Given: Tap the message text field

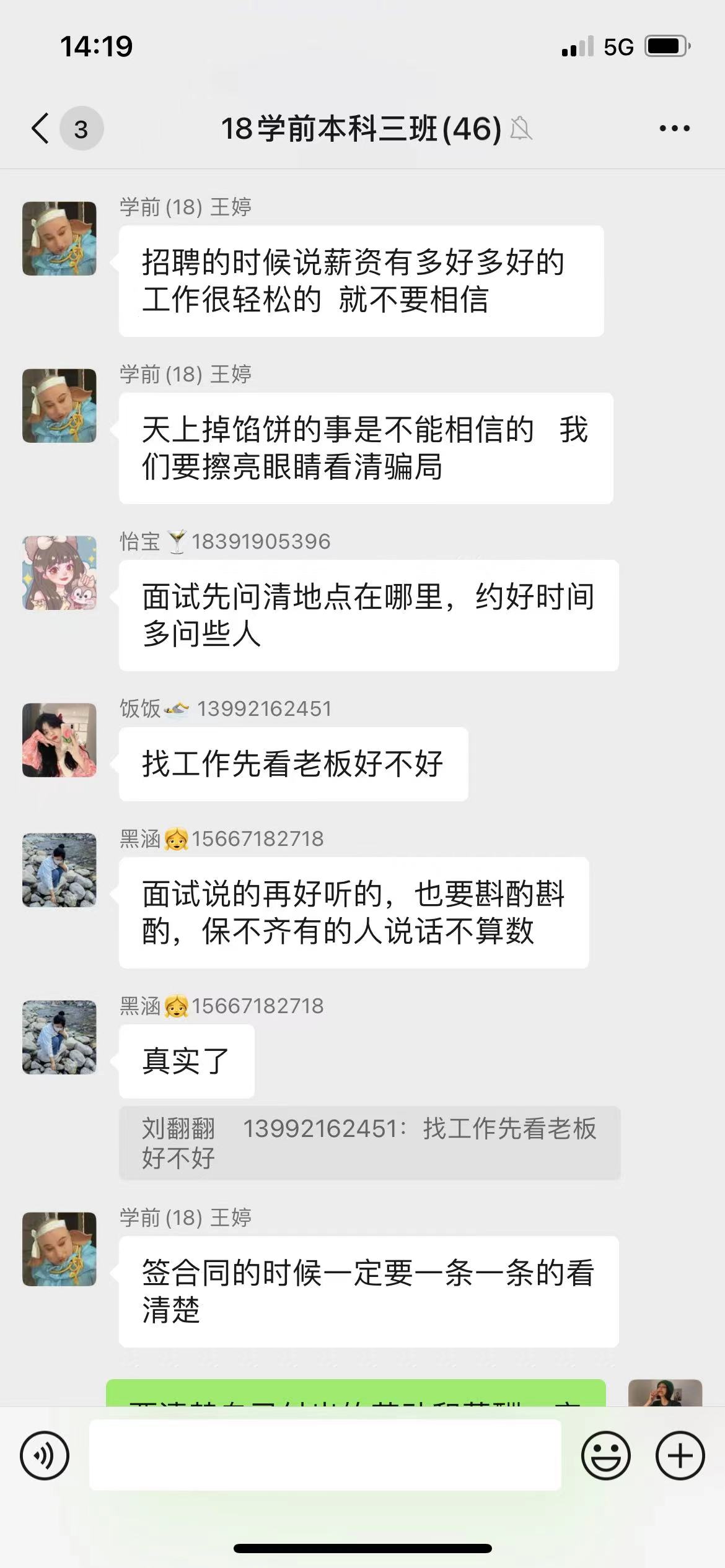Looking at the screenshot, I should pyautogui.click(x=325, y=1455).
